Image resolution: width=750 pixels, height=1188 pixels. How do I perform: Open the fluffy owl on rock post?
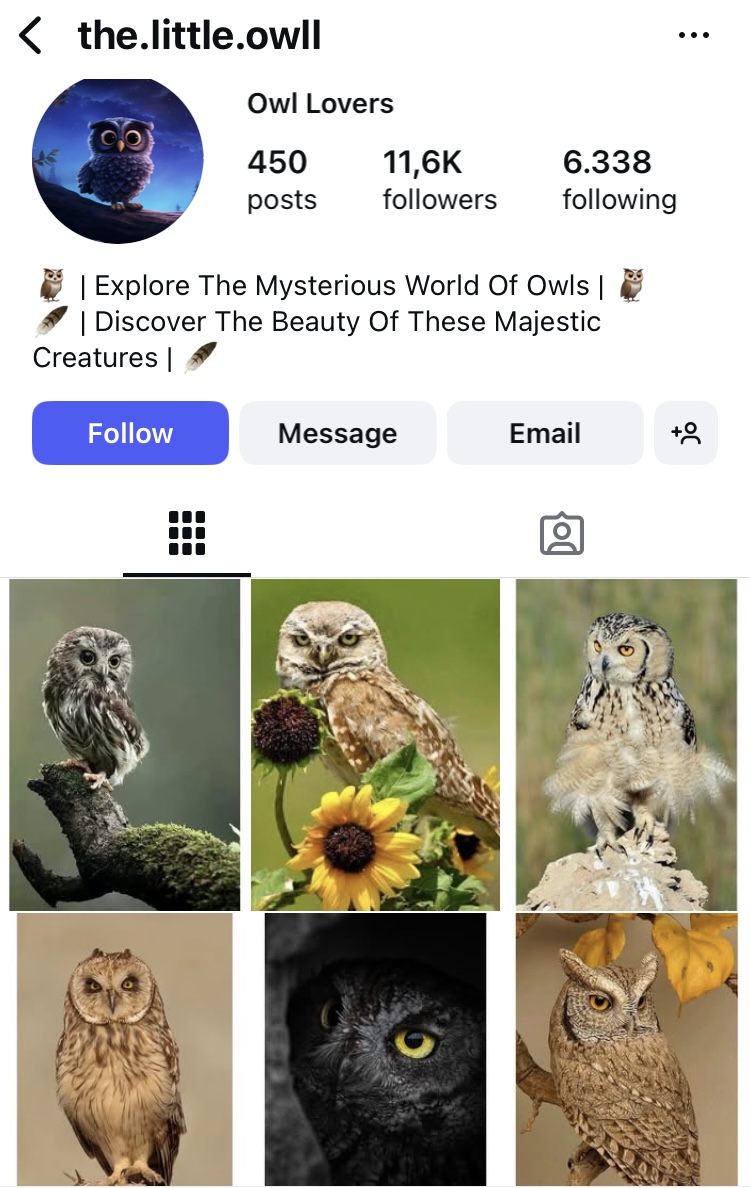pyautogui.click(x=626, y=745)
